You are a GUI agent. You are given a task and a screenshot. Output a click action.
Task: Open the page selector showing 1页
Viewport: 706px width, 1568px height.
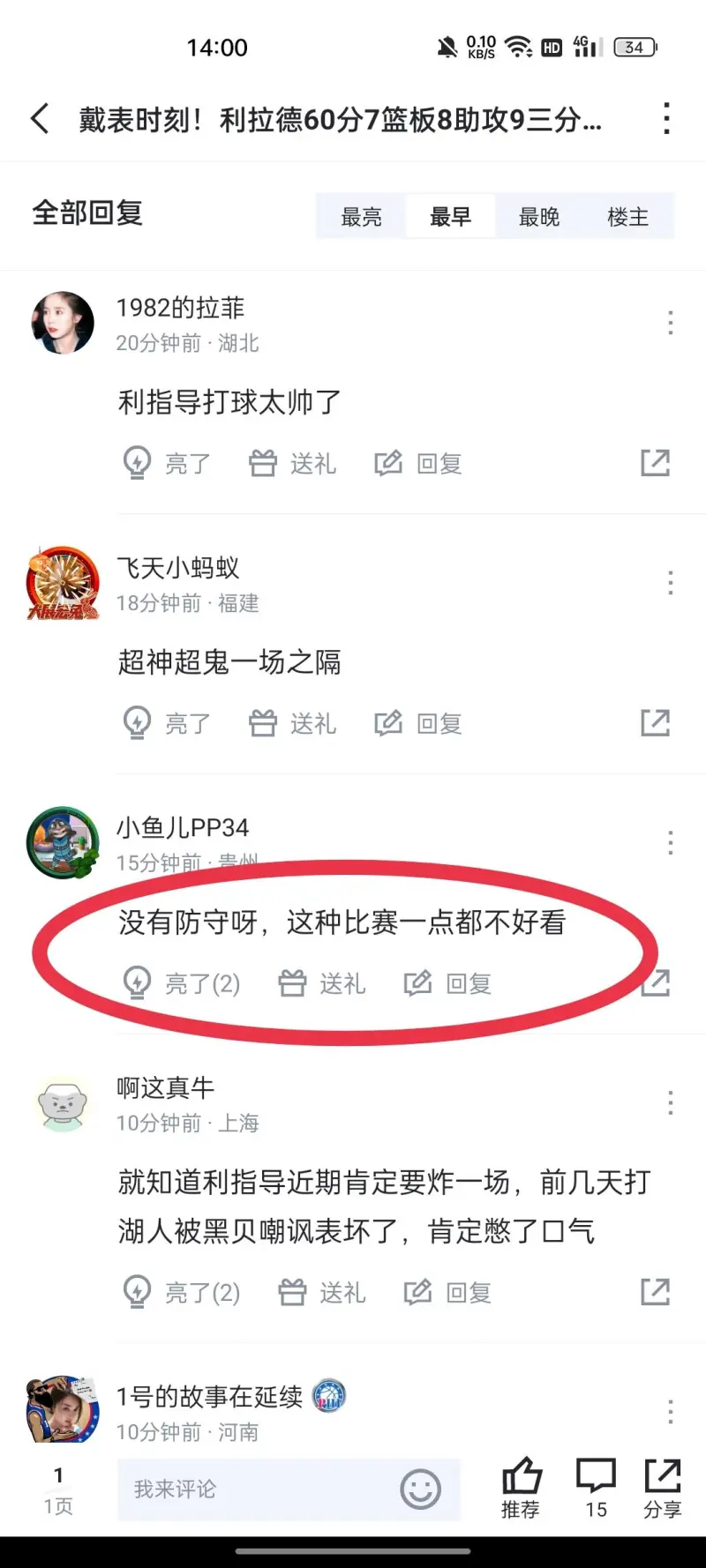point(58,1490)
